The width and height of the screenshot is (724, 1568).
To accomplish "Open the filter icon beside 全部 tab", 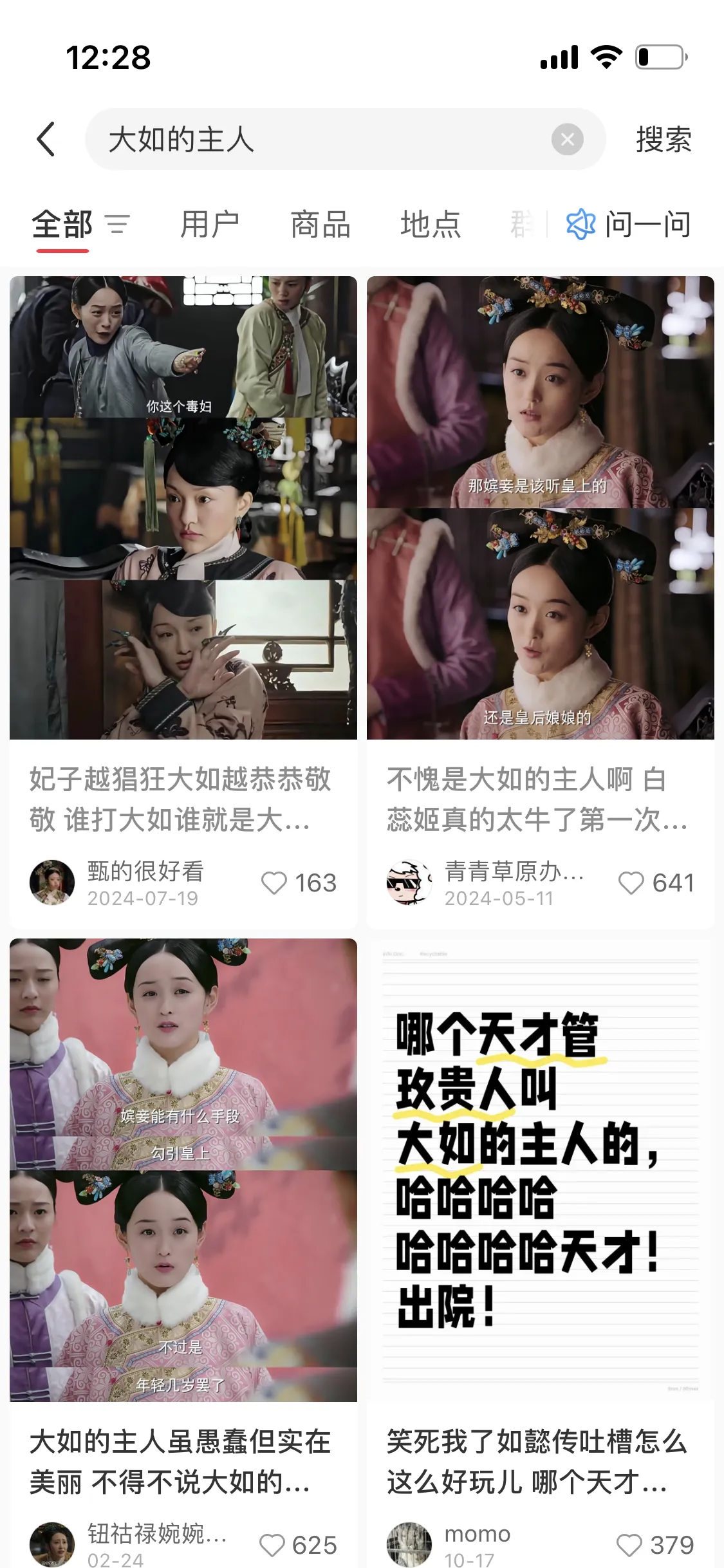I will 118,225.
